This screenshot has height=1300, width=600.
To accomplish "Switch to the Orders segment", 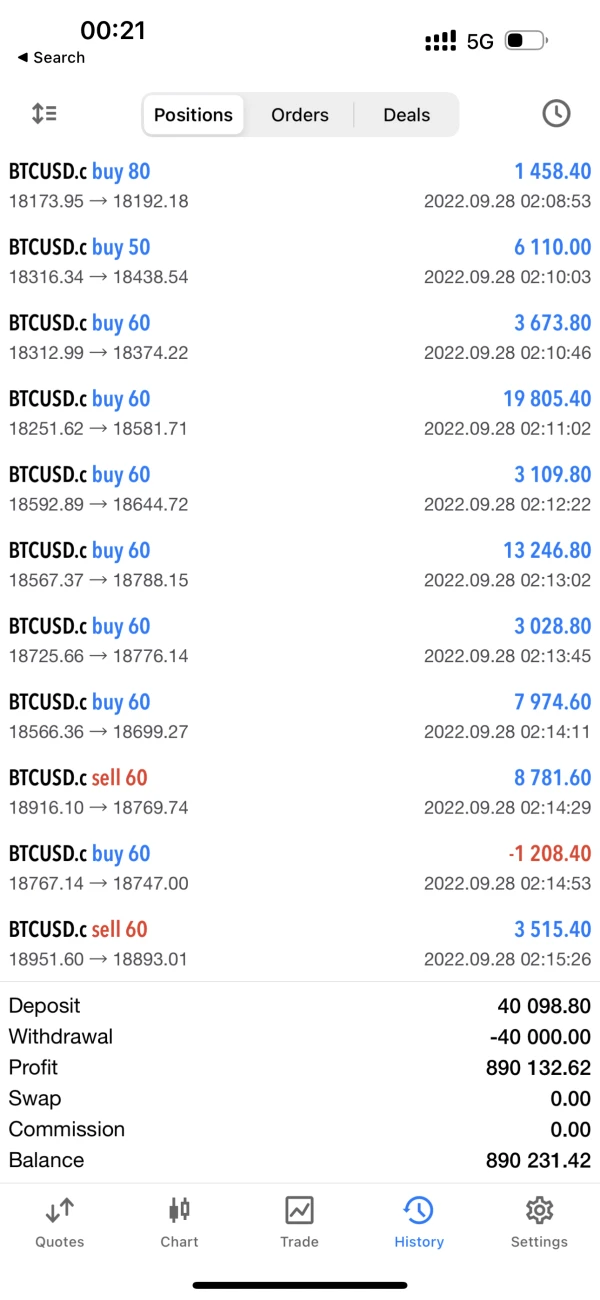I will click(x=300, y=115).
